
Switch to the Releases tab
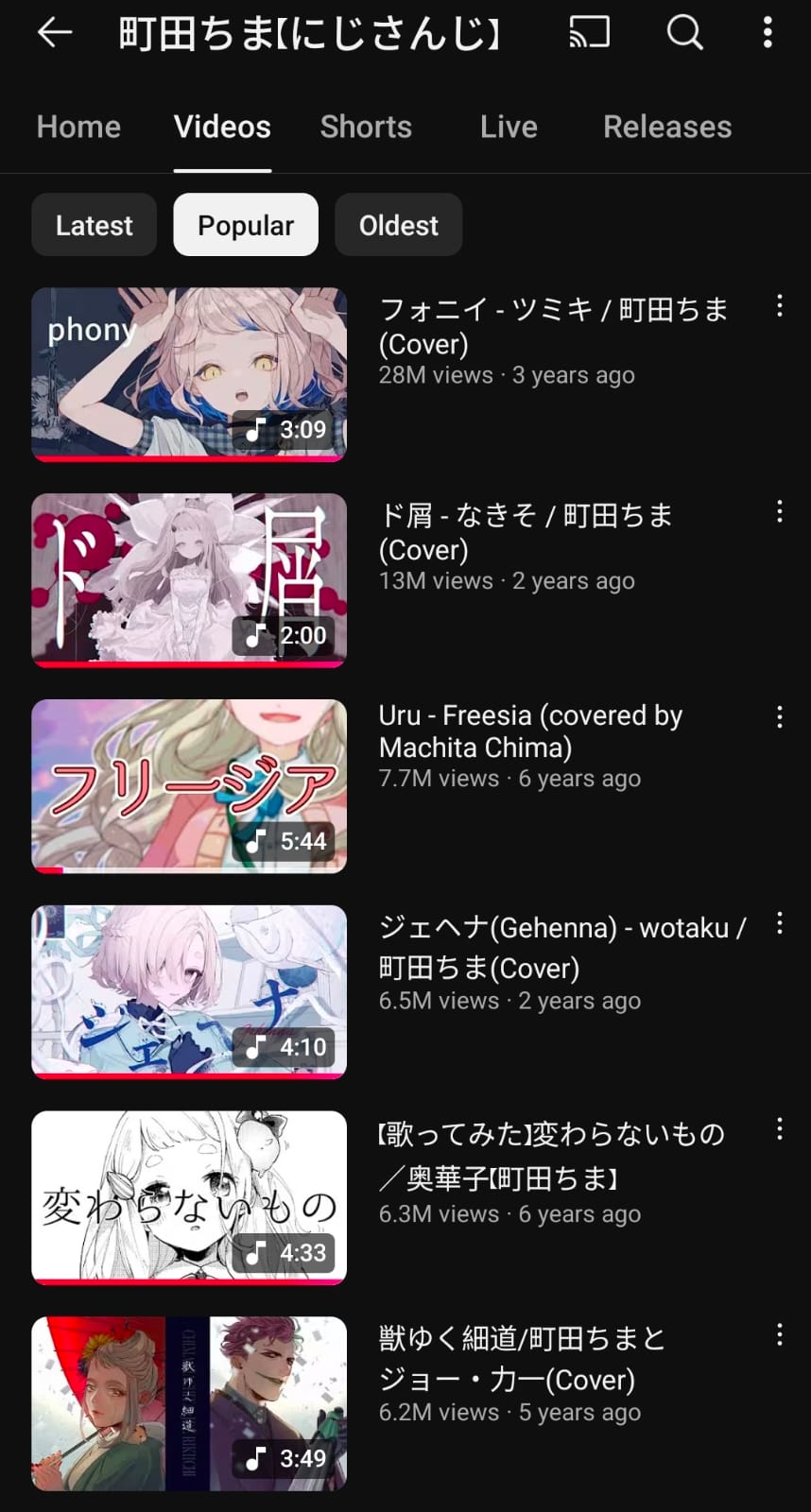(x=667, y=127)
